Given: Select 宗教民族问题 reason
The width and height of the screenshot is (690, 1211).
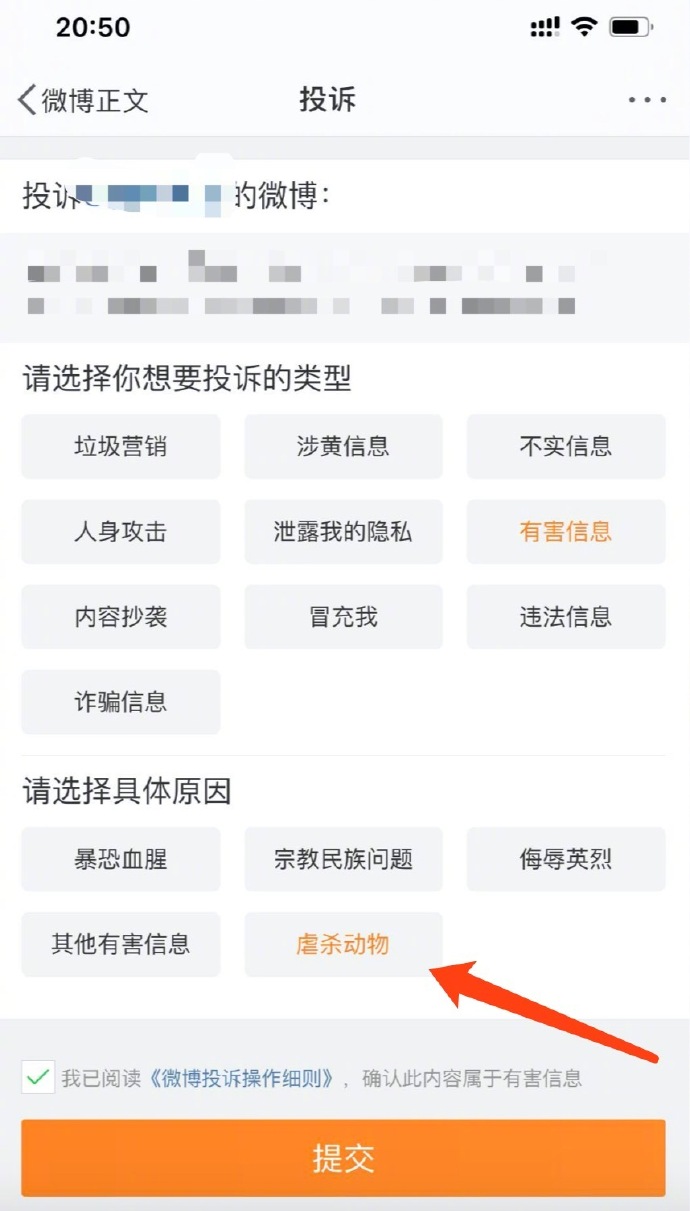Looking at the screenshot, I should (x=343, y=859).
